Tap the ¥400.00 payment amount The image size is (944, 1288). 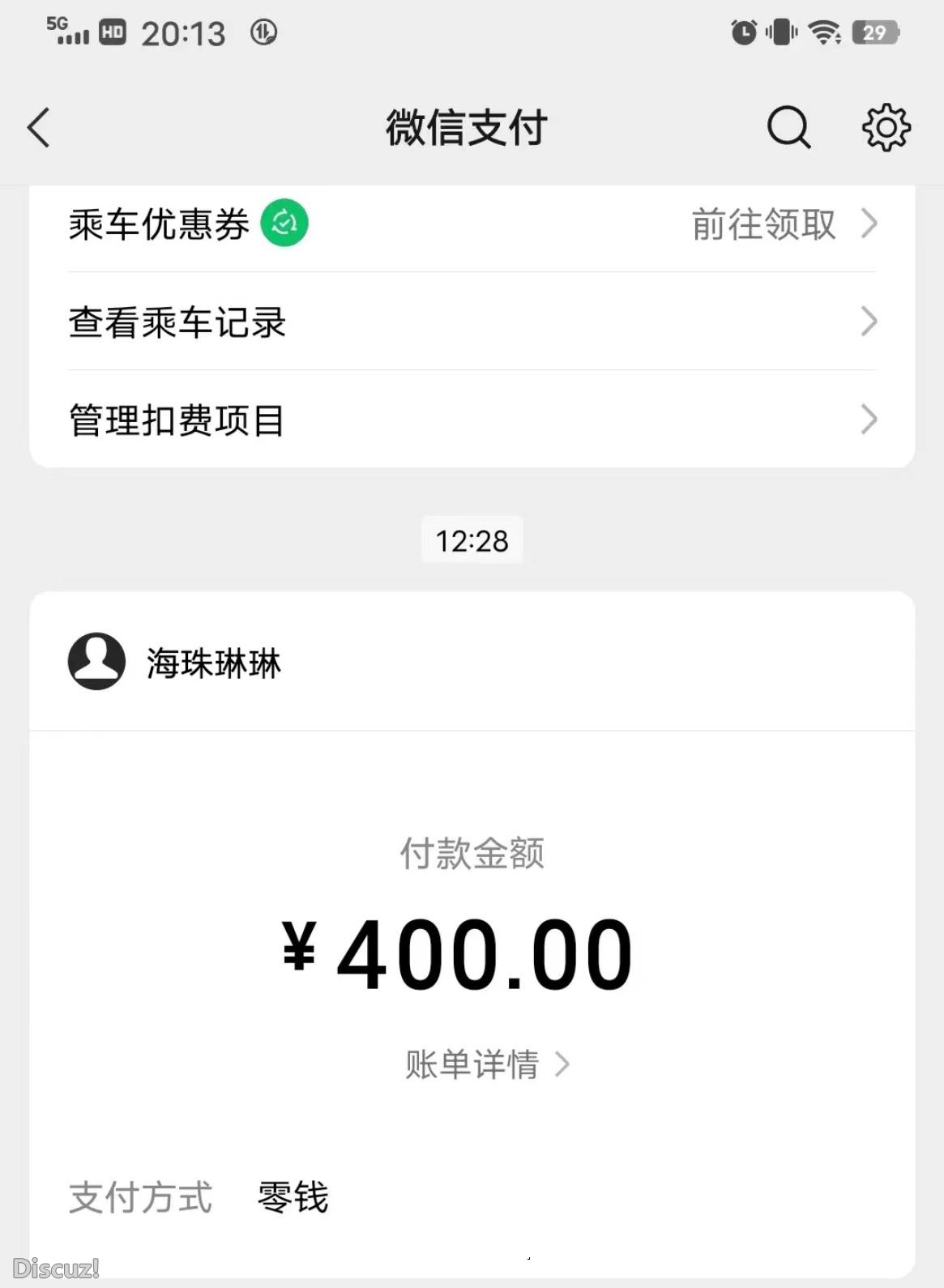point(472,954)
